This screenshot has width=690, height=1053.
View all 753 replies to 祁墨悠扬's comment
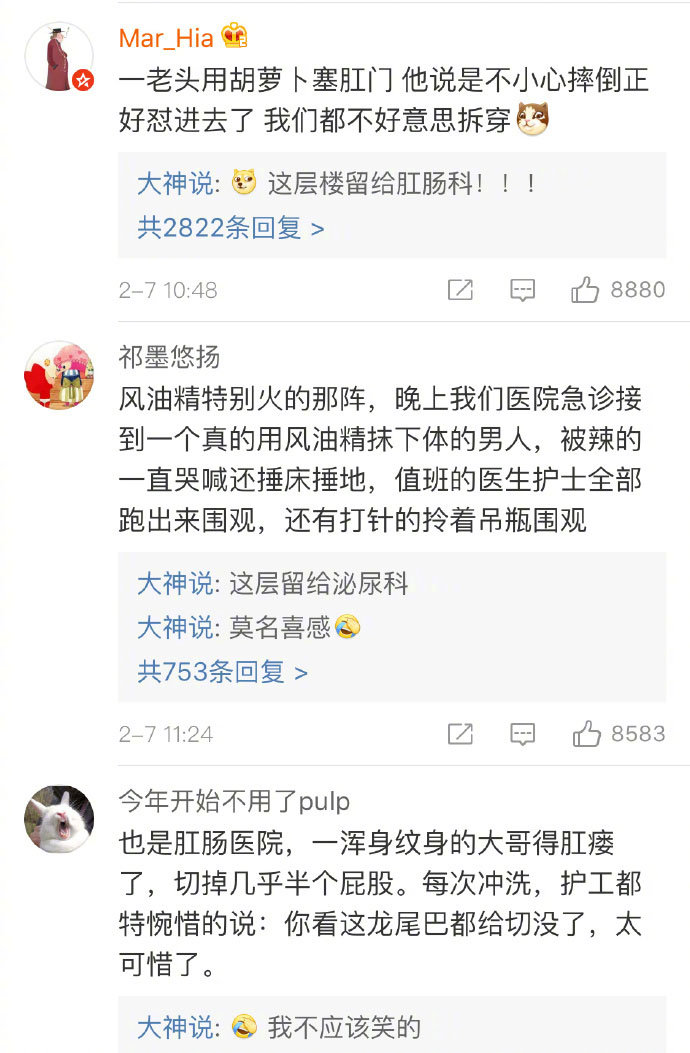(x=222, y=672)
